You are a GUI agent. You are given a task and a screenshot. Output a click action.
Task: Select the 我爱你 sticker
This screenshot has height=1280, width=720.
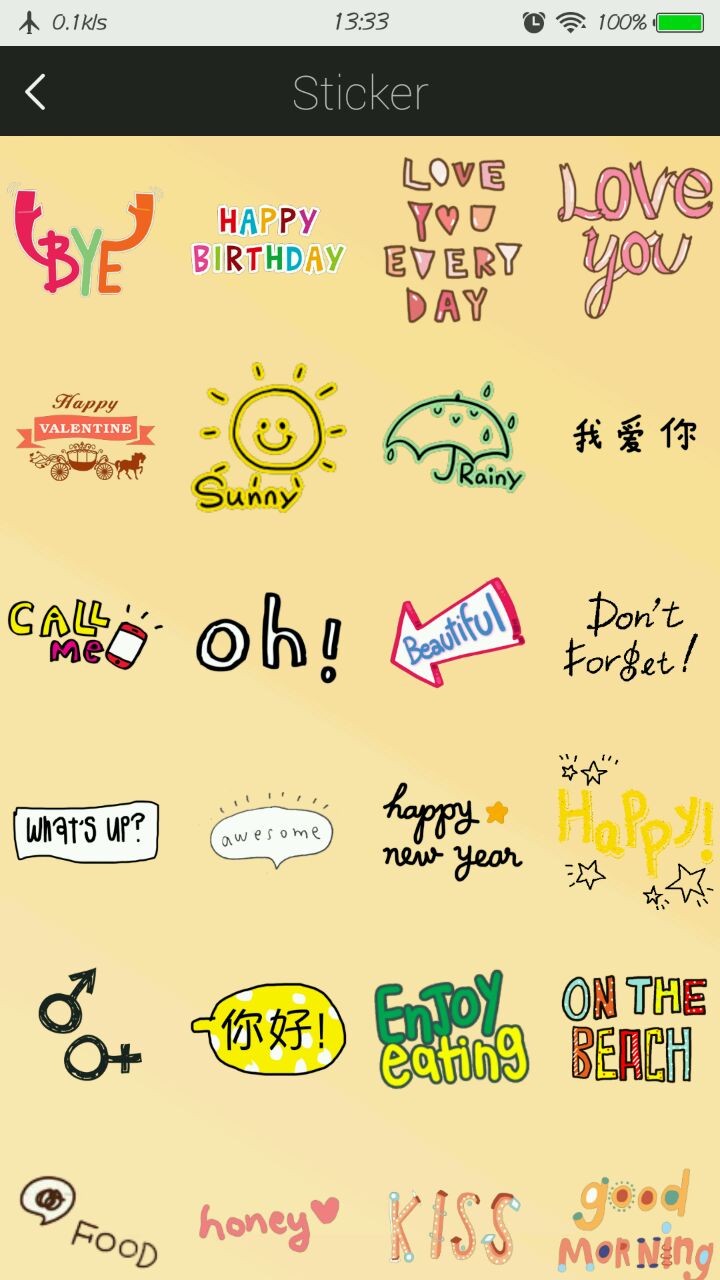click(x=634, y=436)
